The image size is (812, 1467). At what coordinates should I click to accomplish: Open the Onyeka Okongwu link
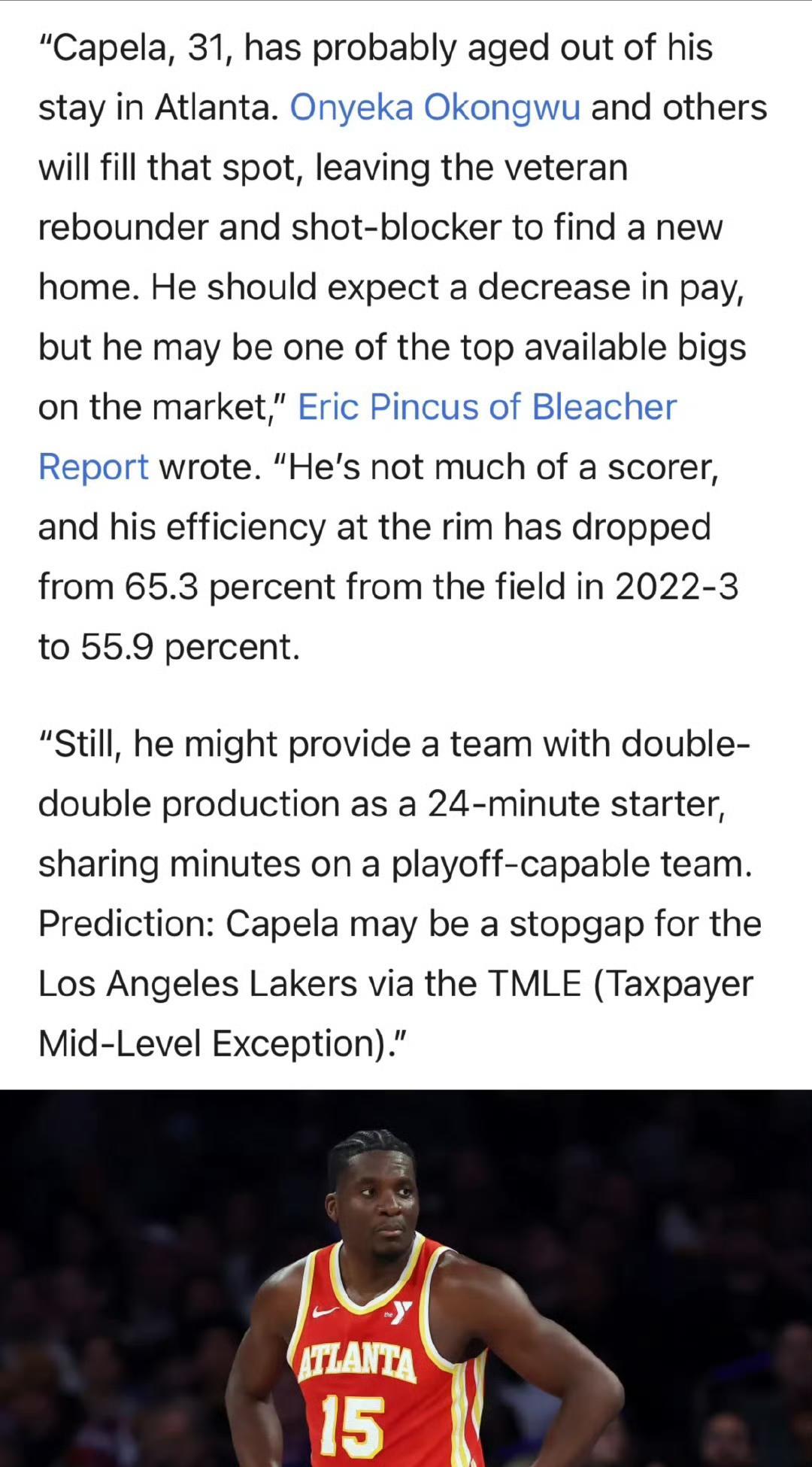[435, 108]
